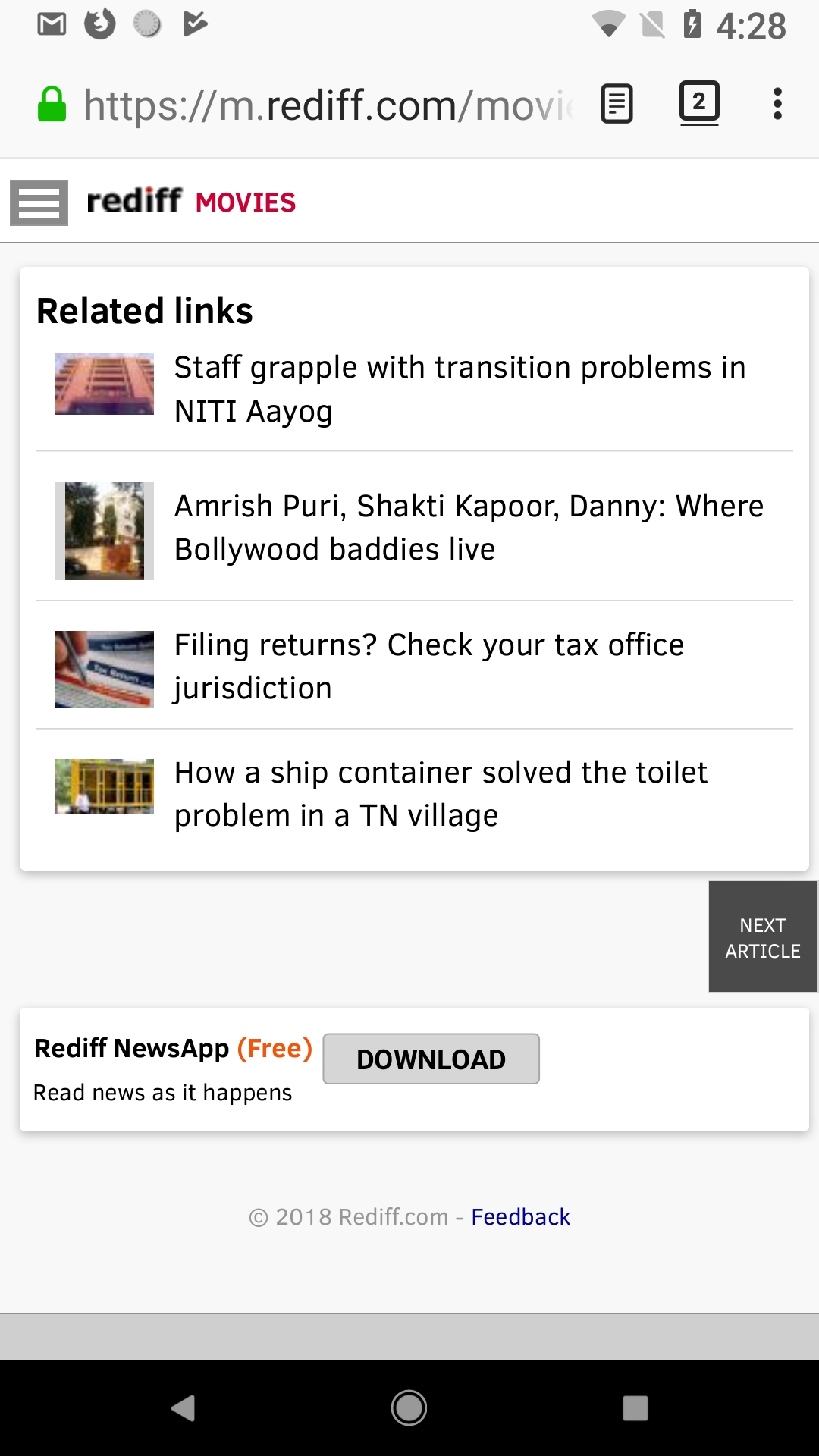Viewport: 819px width, 1456px height.
Task: Tap the NEXT ARTICLE button
Action: pyautogui.click(x=763, y=937)
